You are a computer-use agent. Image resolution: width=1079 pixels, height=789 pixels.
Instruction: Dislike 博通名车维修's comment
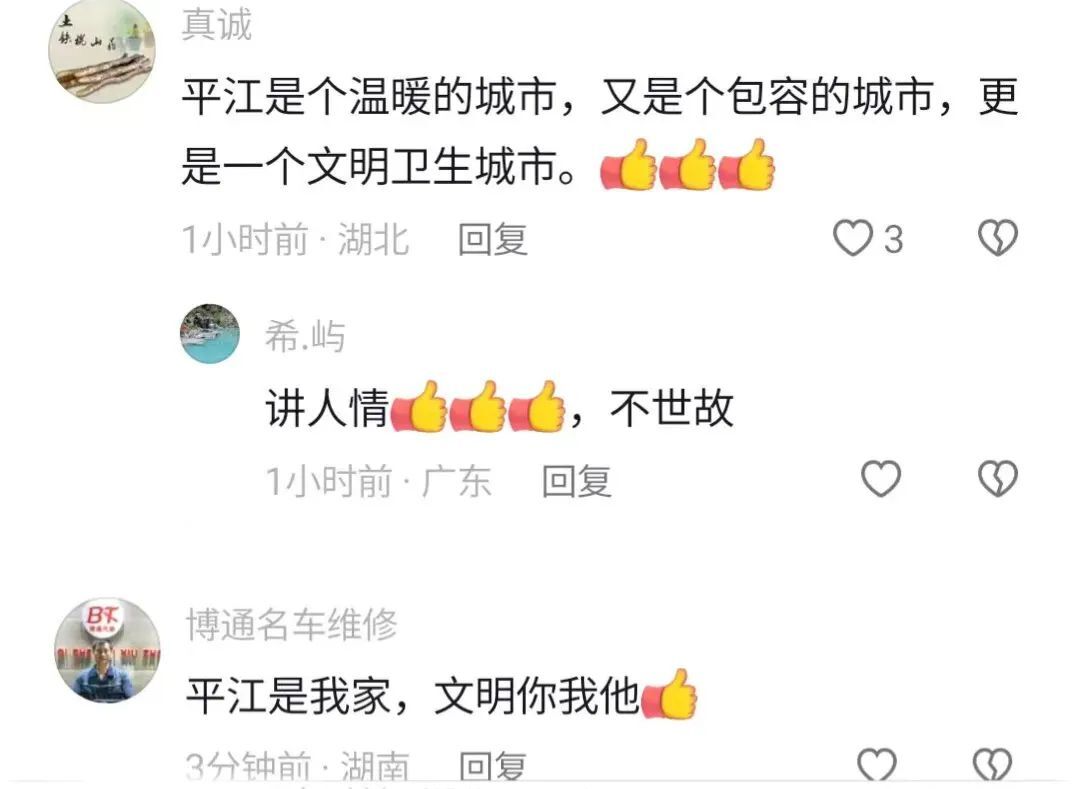pyautogui.click(x=993, y=767)
